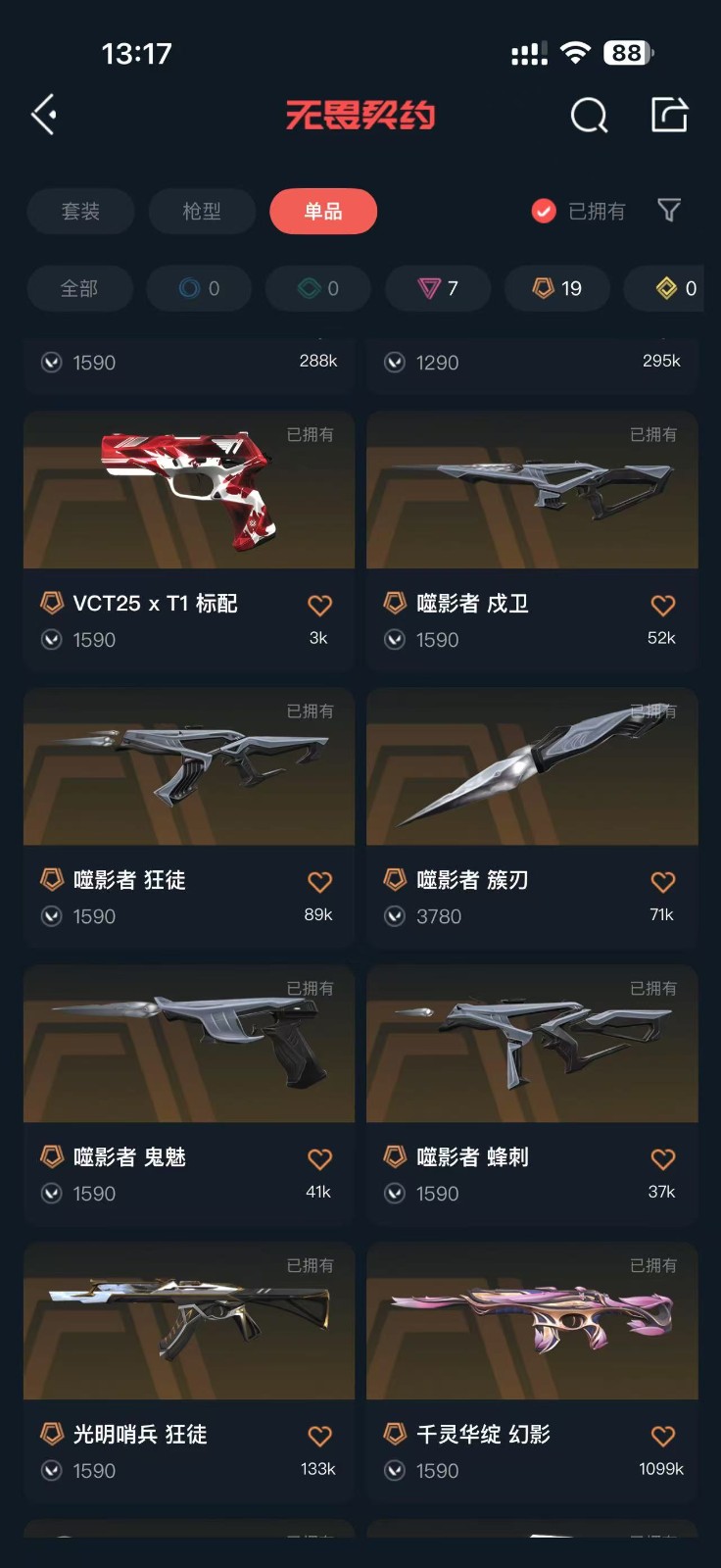Favorite the 噬影者 鬼魅 skin
The width and height of the screenshot is (721, 1568).
[x=320, y=1158]
